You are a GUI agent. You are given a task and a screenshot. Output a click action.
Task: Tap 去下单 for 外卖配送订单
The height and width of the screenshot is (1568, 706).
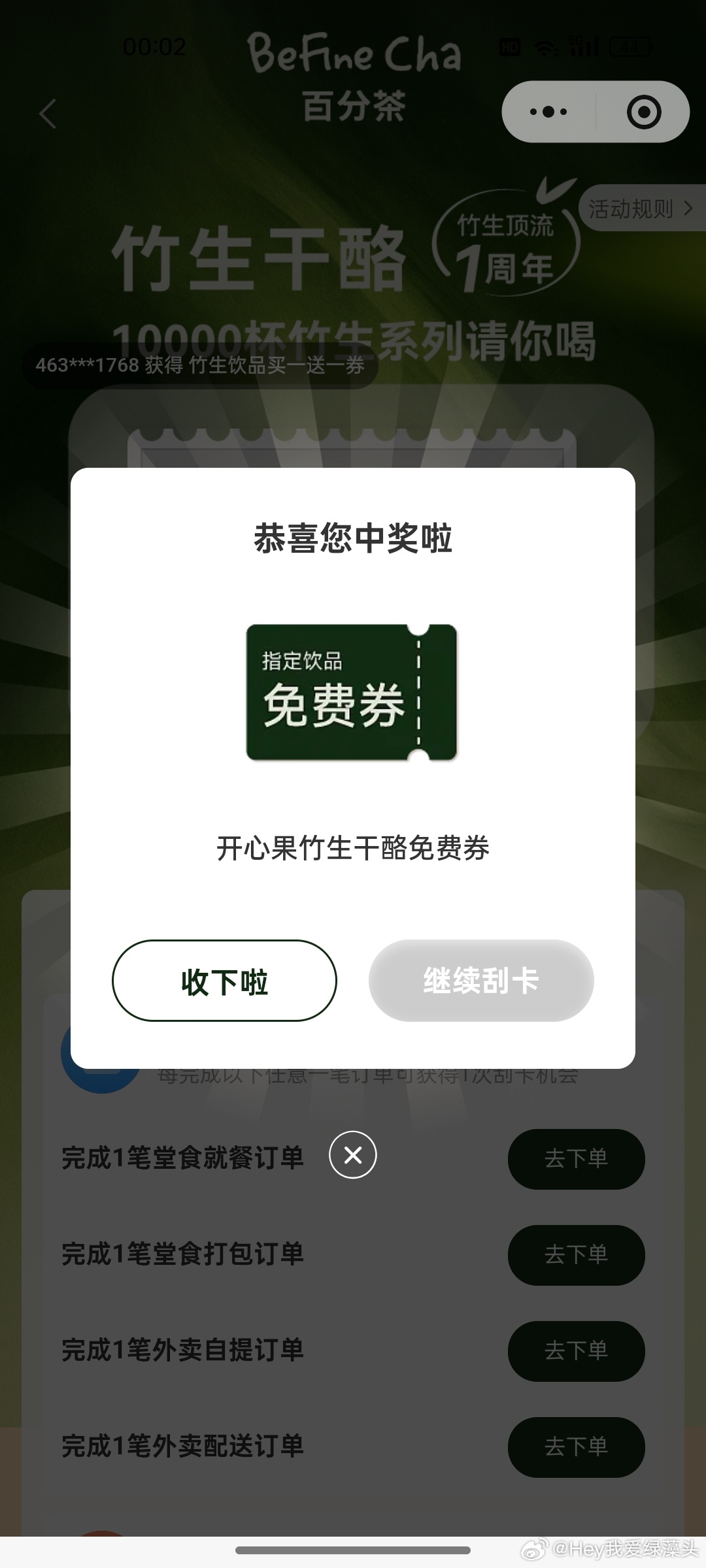pos(576,1447)
